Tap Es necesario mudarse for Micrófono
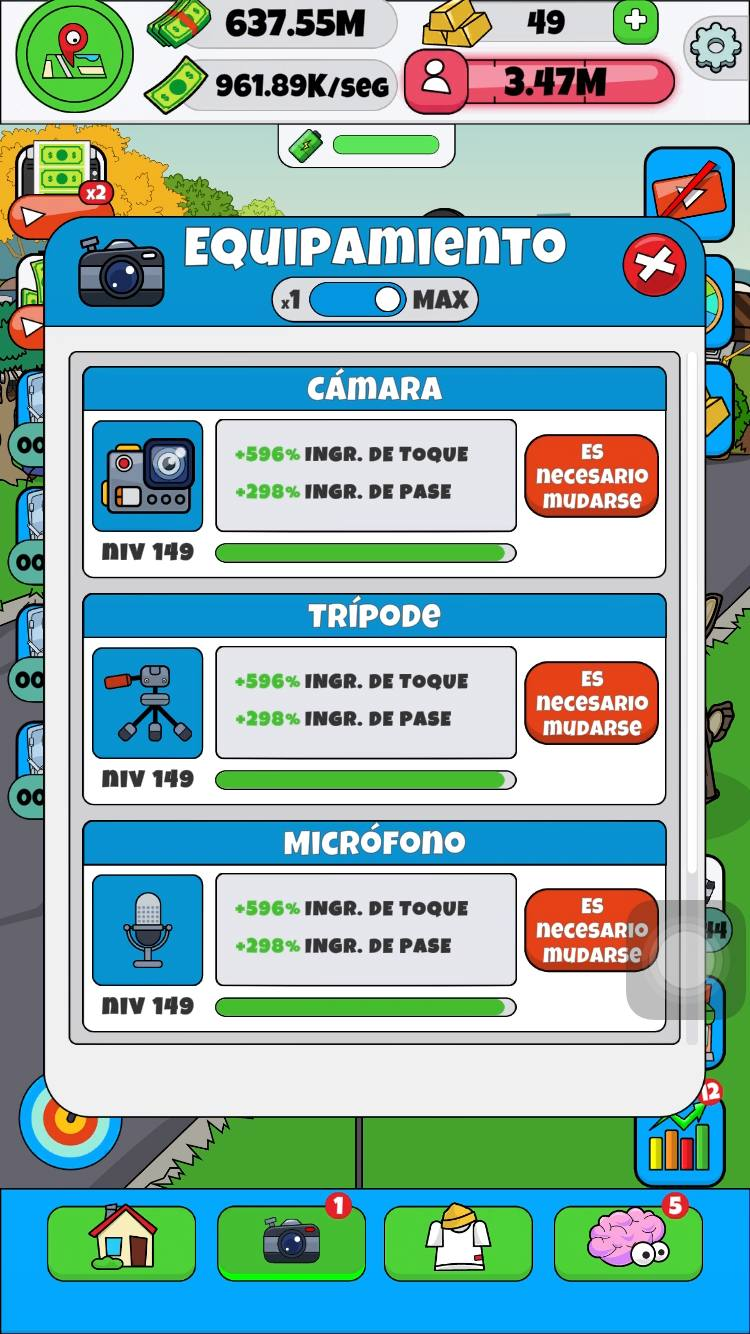This screenshot has height=1334, width=750. coord(591,930)
